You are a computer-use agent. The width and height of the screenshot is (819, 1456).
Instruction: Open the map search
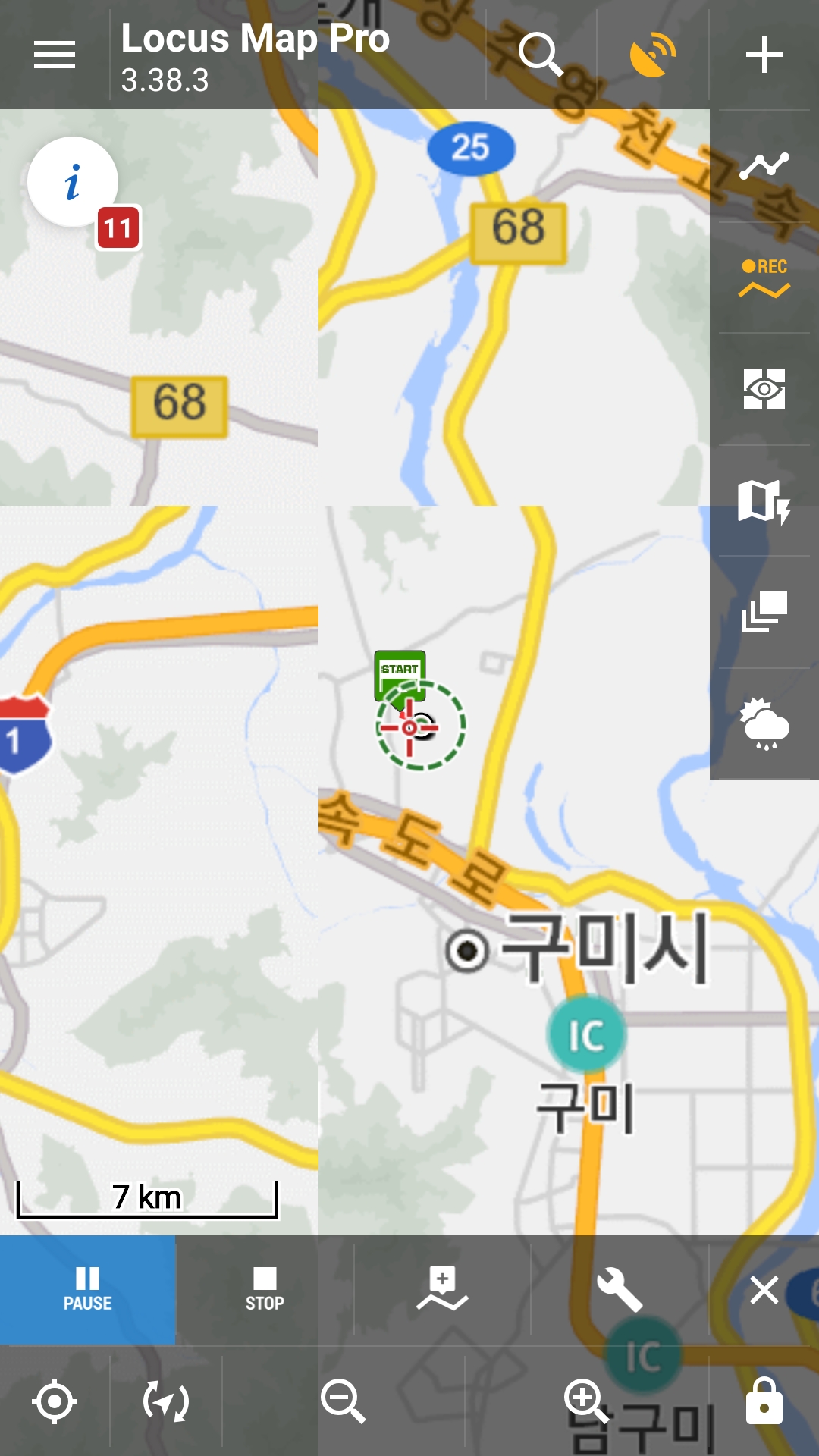pyautogui.click(x=540, y=55)
